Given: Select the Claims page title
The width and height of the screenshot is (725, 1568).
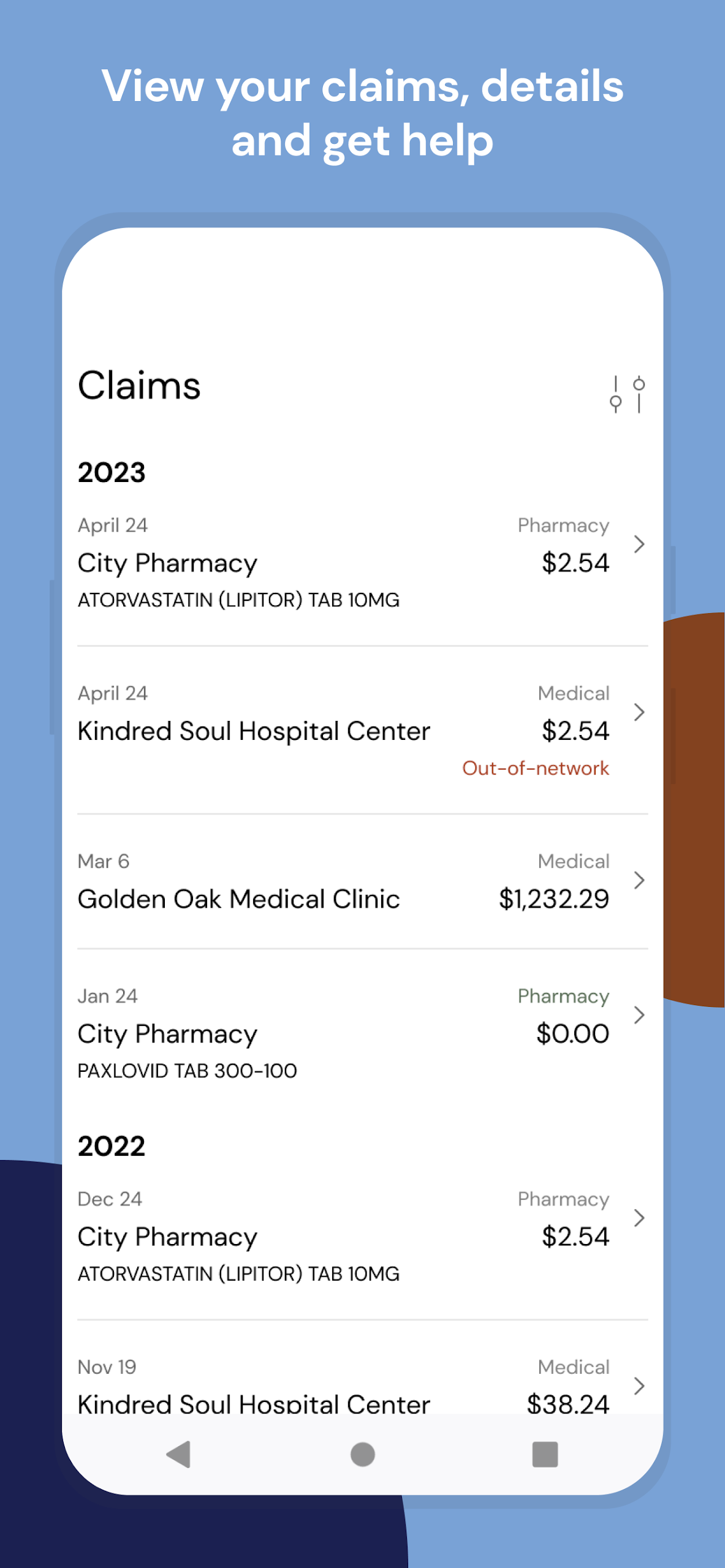Looking at the screenshot, I should tap(139, 386).
